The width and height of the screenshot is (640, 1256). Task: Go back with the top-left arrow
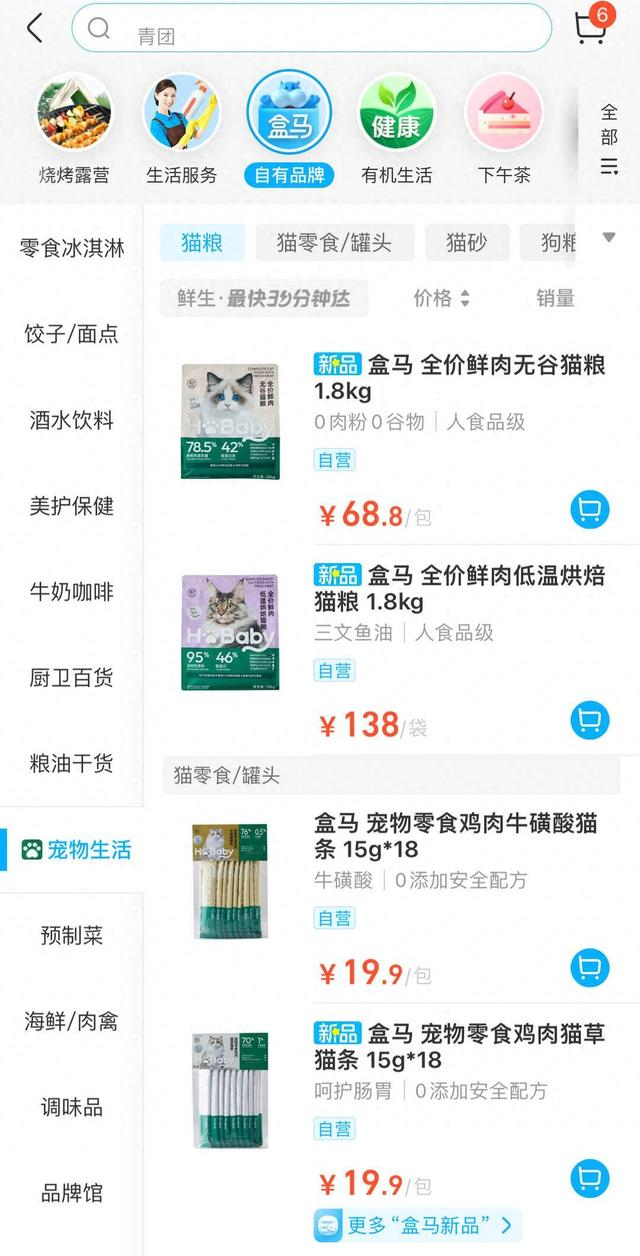coord(35,28)
